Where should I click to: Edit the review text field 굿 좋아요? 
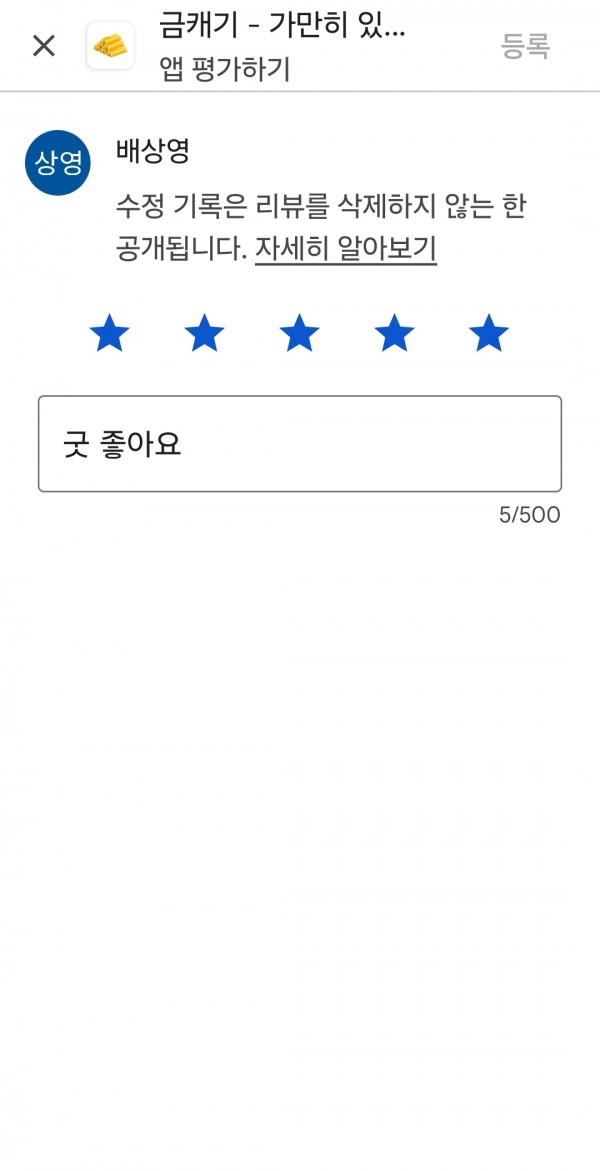(x=300, y=444)
